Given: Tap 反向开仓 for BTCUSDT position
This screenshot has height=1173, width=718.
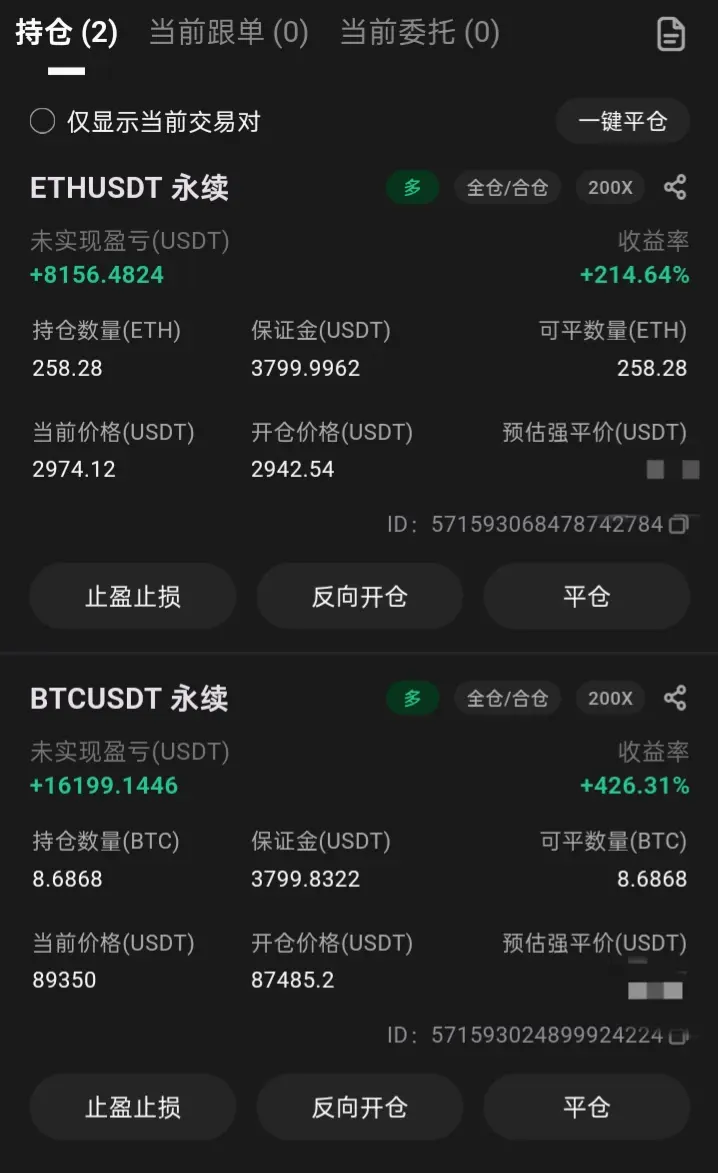Looking at the screenshot, I should click(x=360, y=1107).
